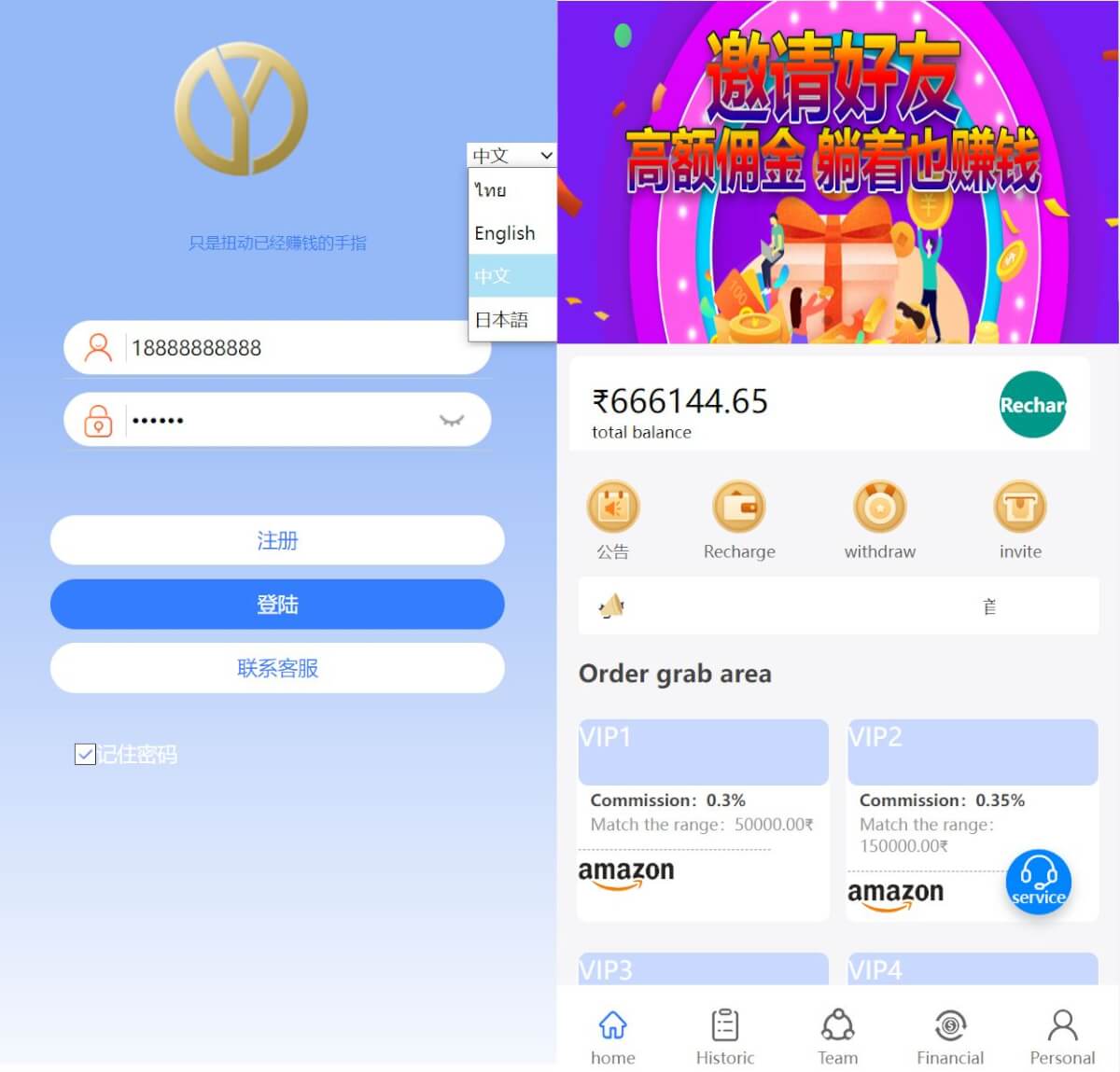Screen dimensions: 1120x1072
Task: Tap the green Recharge circle button
Action: (x=1032, y=404)
